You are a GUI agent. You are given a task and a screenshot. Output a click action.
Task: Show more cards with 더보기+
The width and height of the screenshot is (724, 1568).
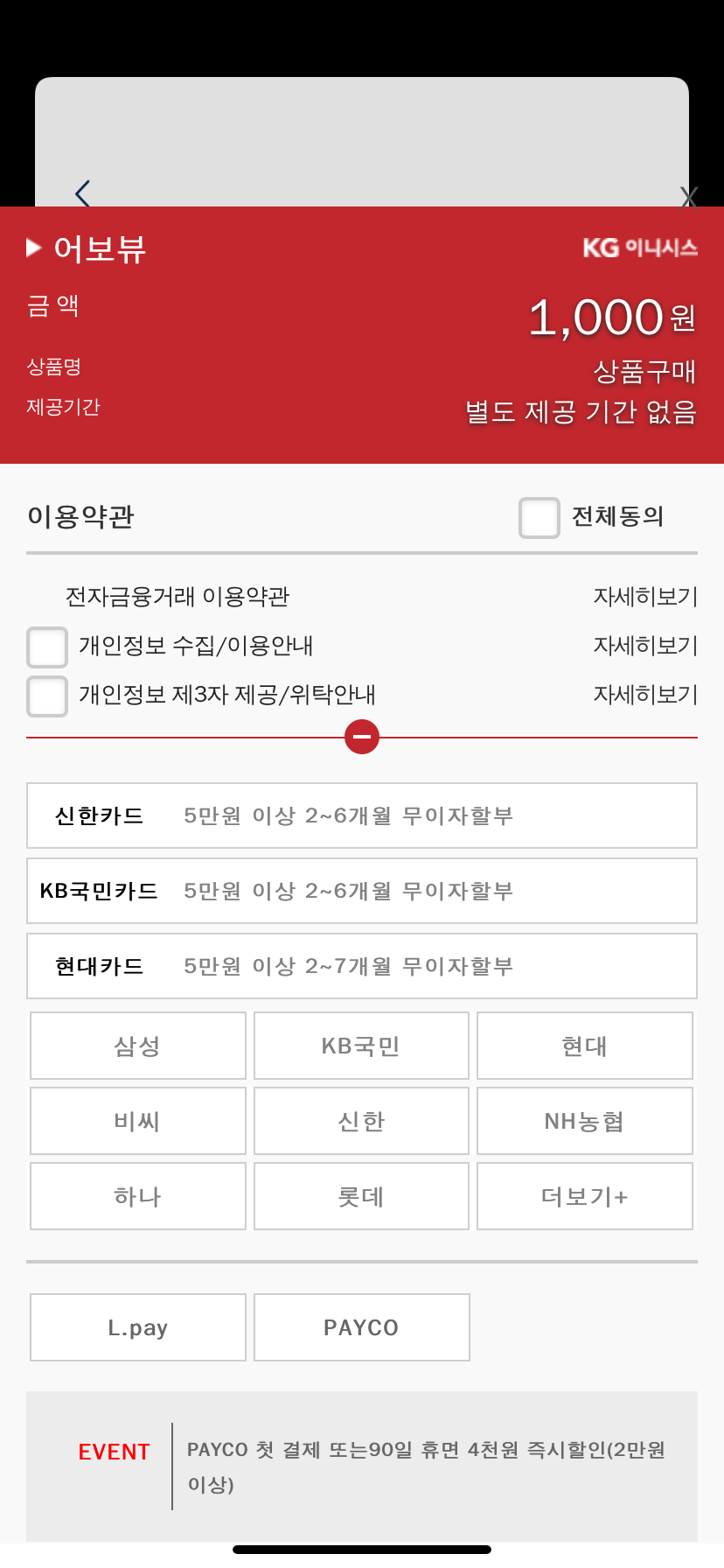[585, 1196]
